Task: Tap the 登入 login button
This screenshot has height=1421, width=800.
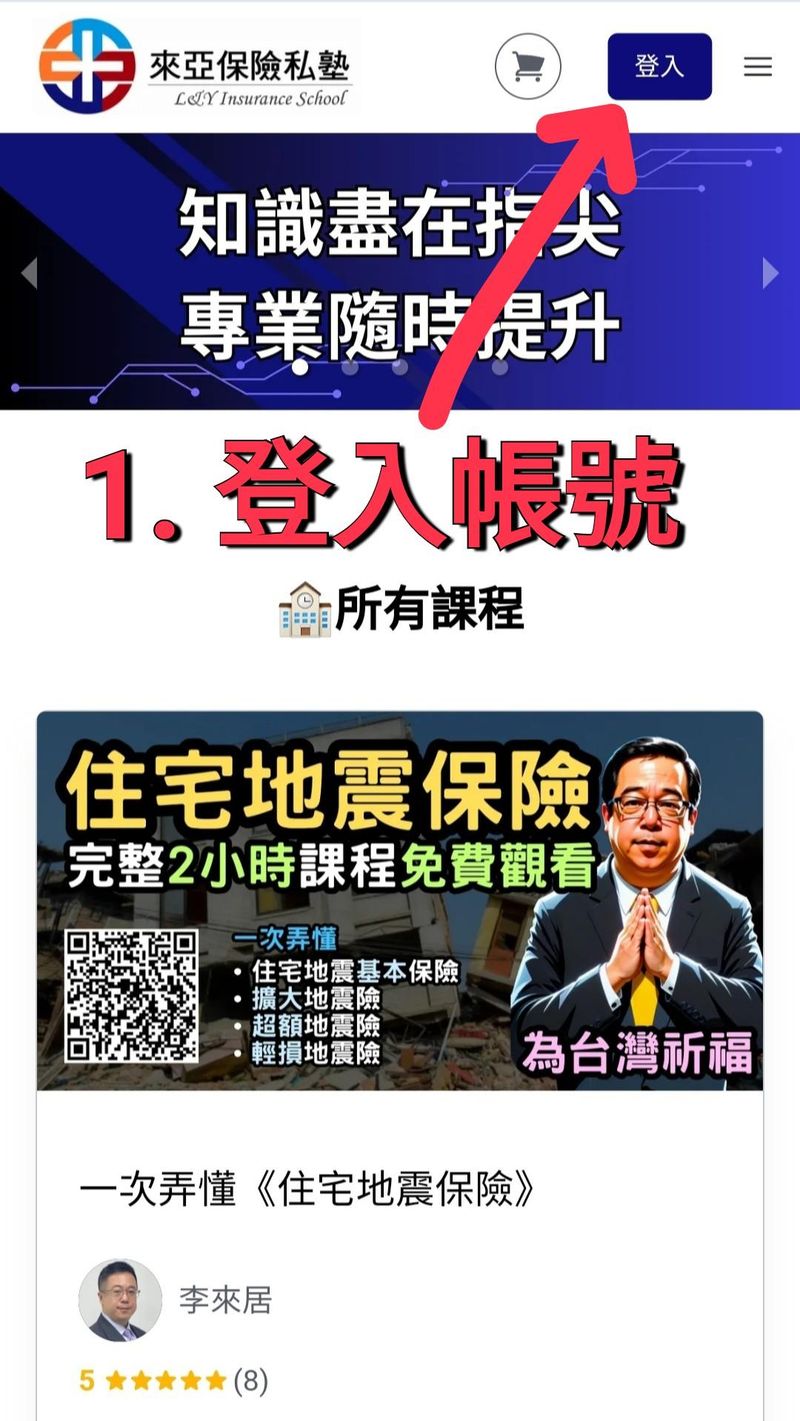Action: pos(660,67)
